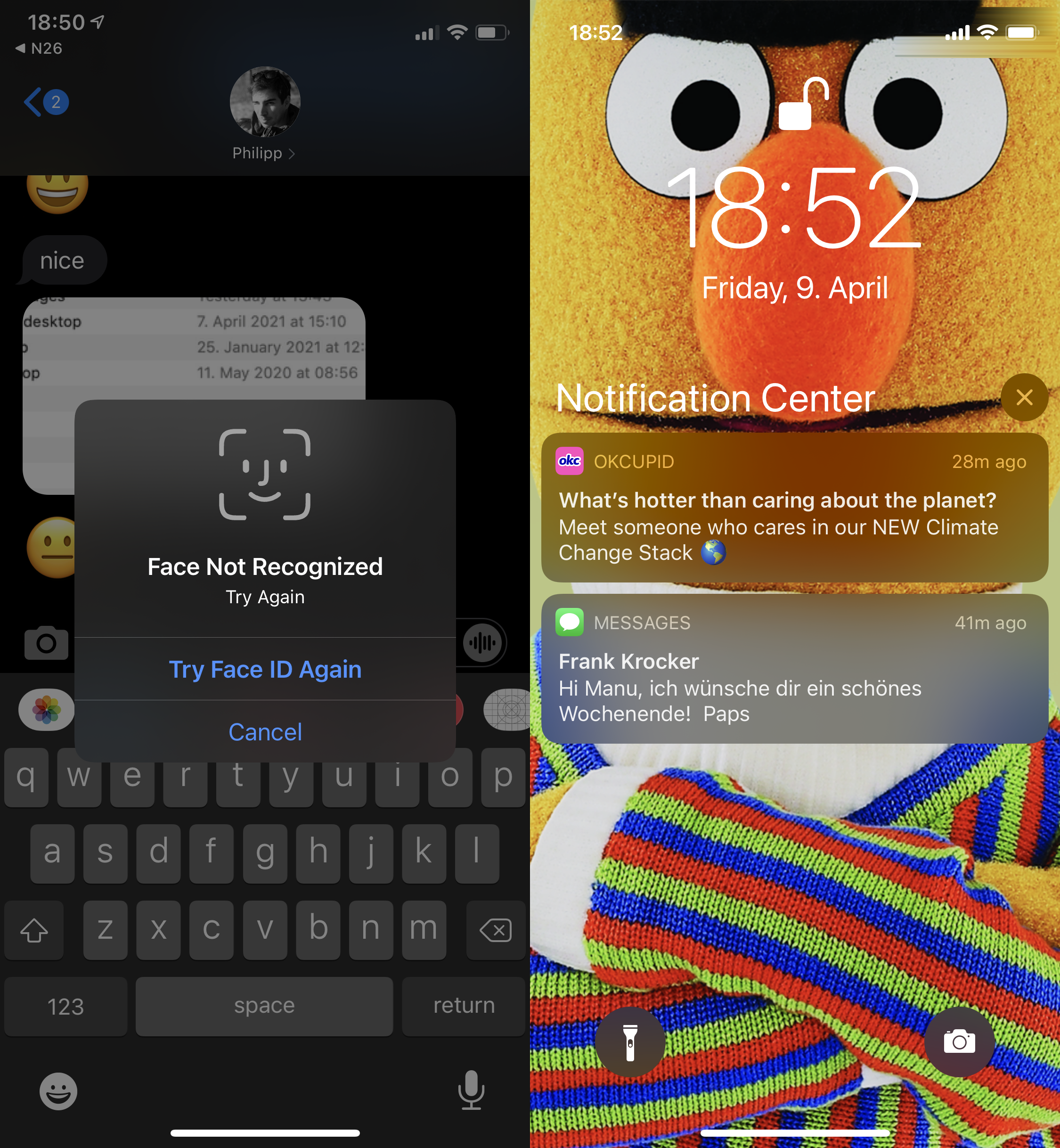Tap Try Face ID Again
The width and height of the screenshot is (1060, 1148).
(x=265, y=669)
